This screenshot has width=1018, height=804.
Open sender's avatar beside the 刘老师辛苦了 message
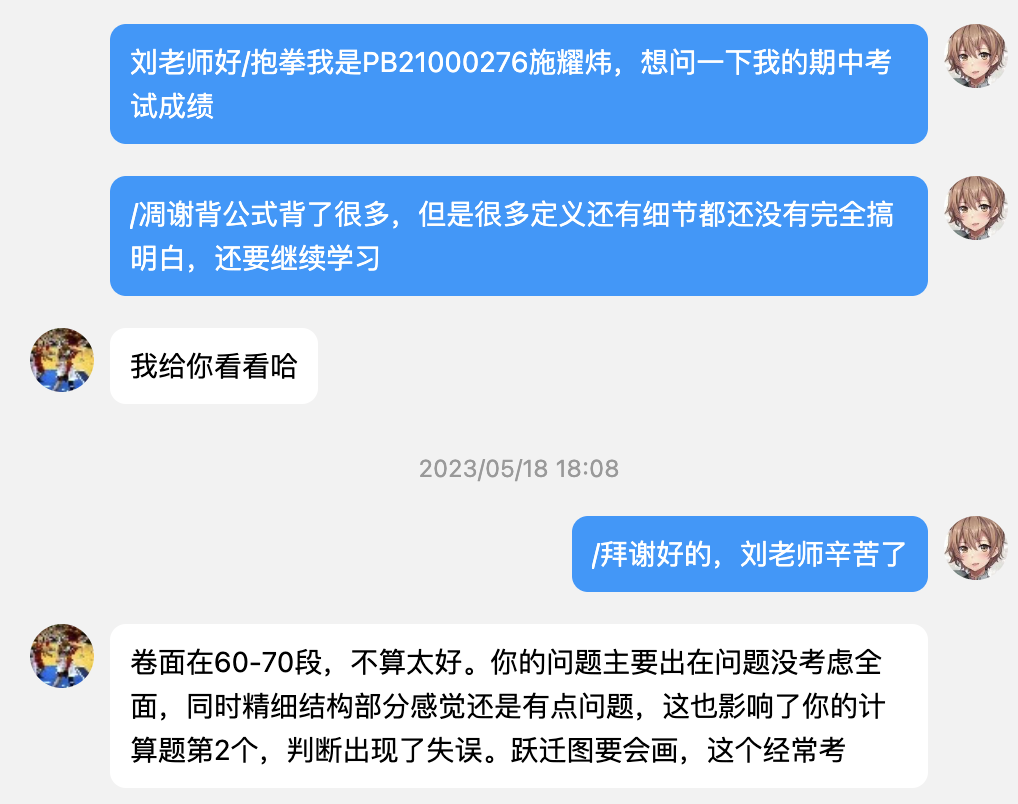point(976,548)
